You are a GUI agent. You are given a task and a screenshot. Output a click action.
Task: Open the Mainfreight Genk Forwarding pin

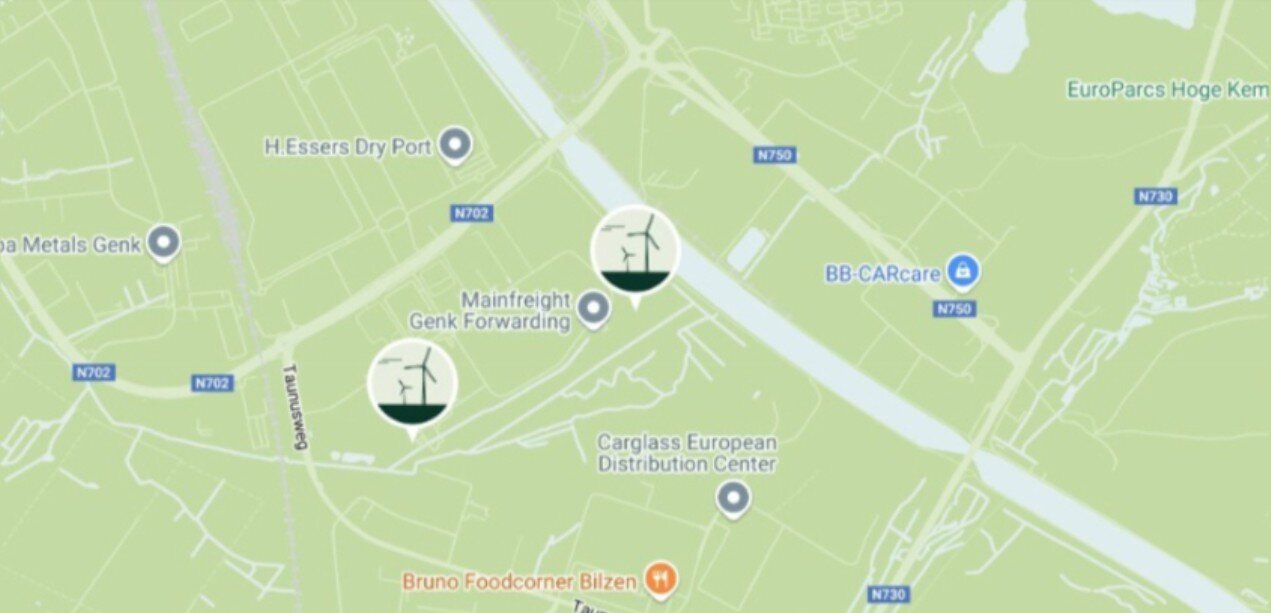coord(594,309)
